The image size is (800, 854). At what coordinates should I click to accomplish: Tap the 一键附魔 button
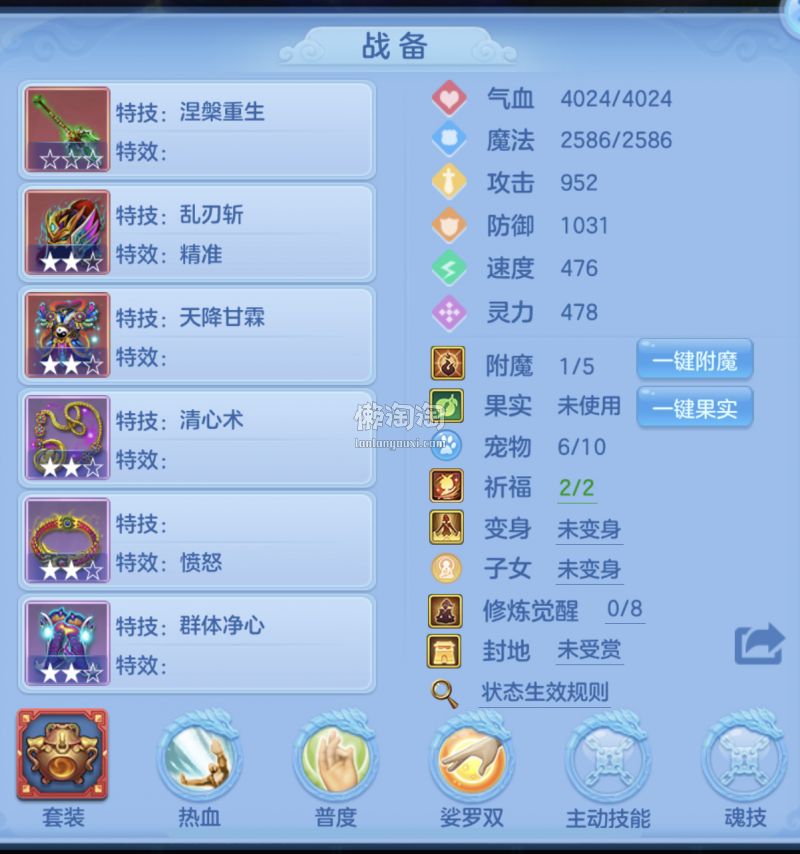pyautogui.click(x=694, y=361)
